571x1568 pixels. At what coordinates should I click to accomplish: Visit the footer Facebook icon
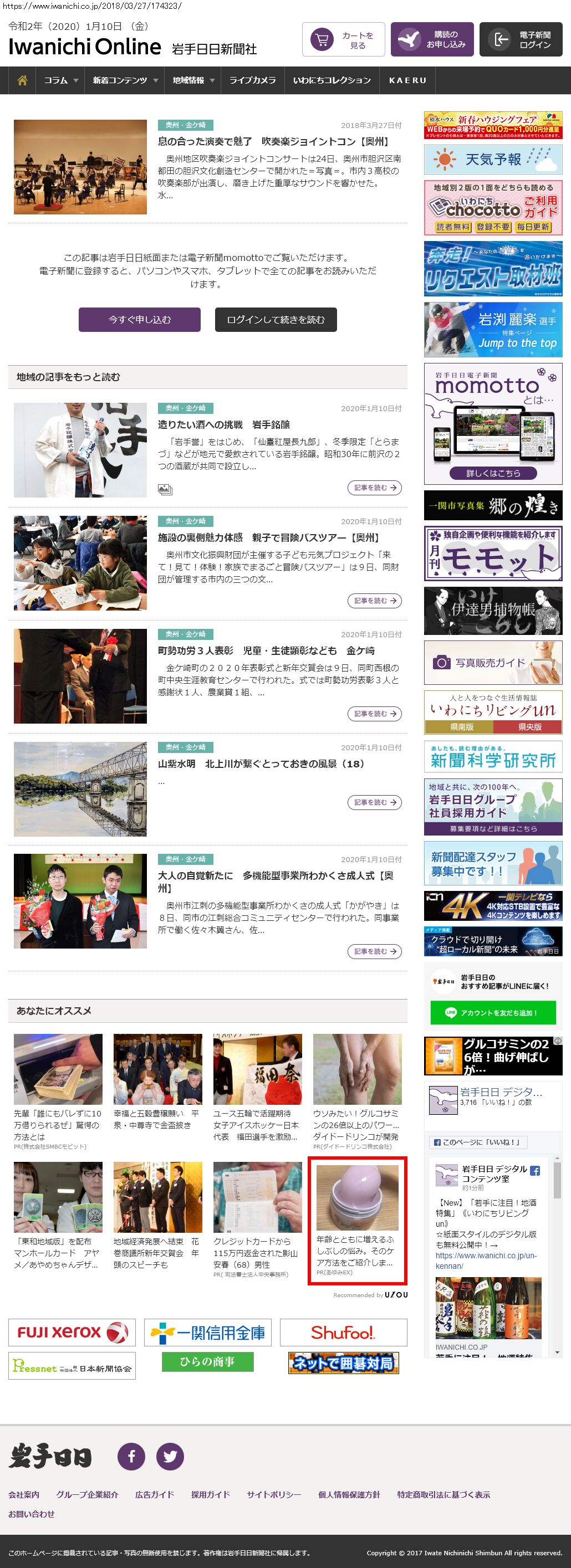point(131,1457)
